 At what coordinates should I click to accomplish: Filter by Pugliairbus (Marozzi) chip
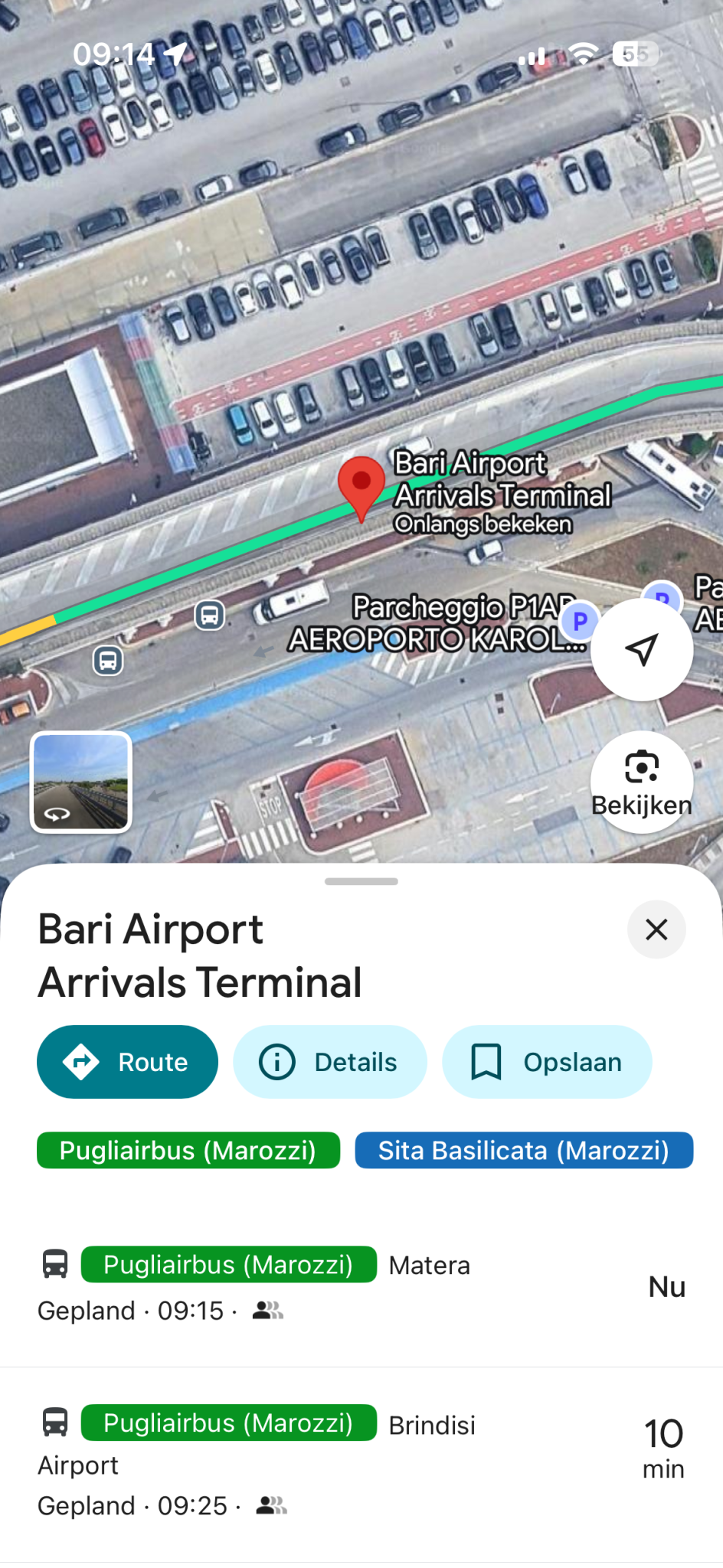click(188, 1150)
